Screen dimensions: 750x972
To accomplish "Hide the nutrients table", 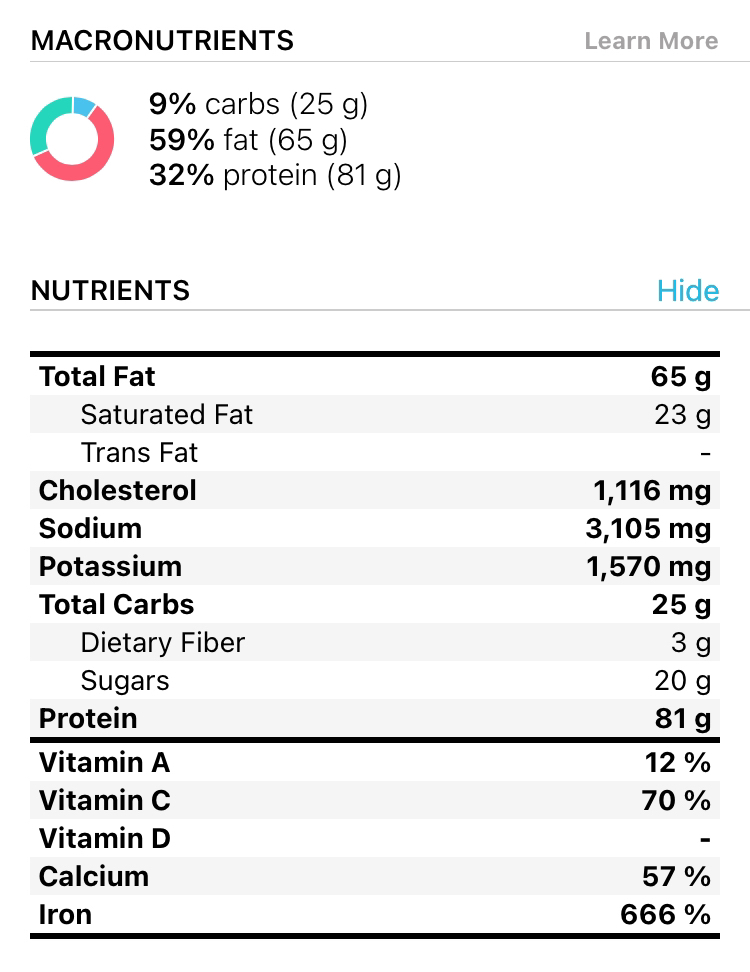I will (x=688, y=291).
